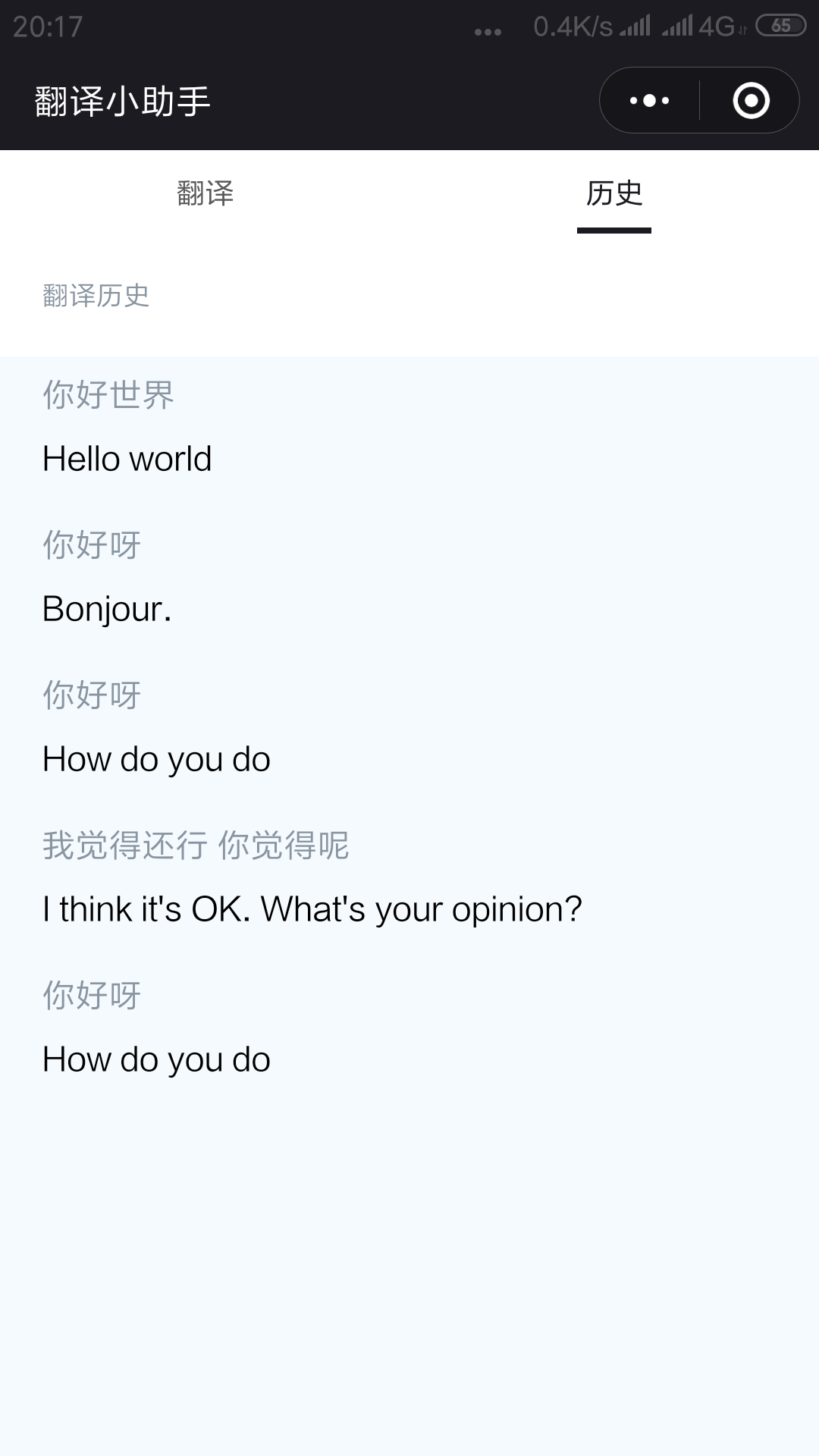Open the I think it's OK history entry
819x1456 pixels.
(312, 878)
